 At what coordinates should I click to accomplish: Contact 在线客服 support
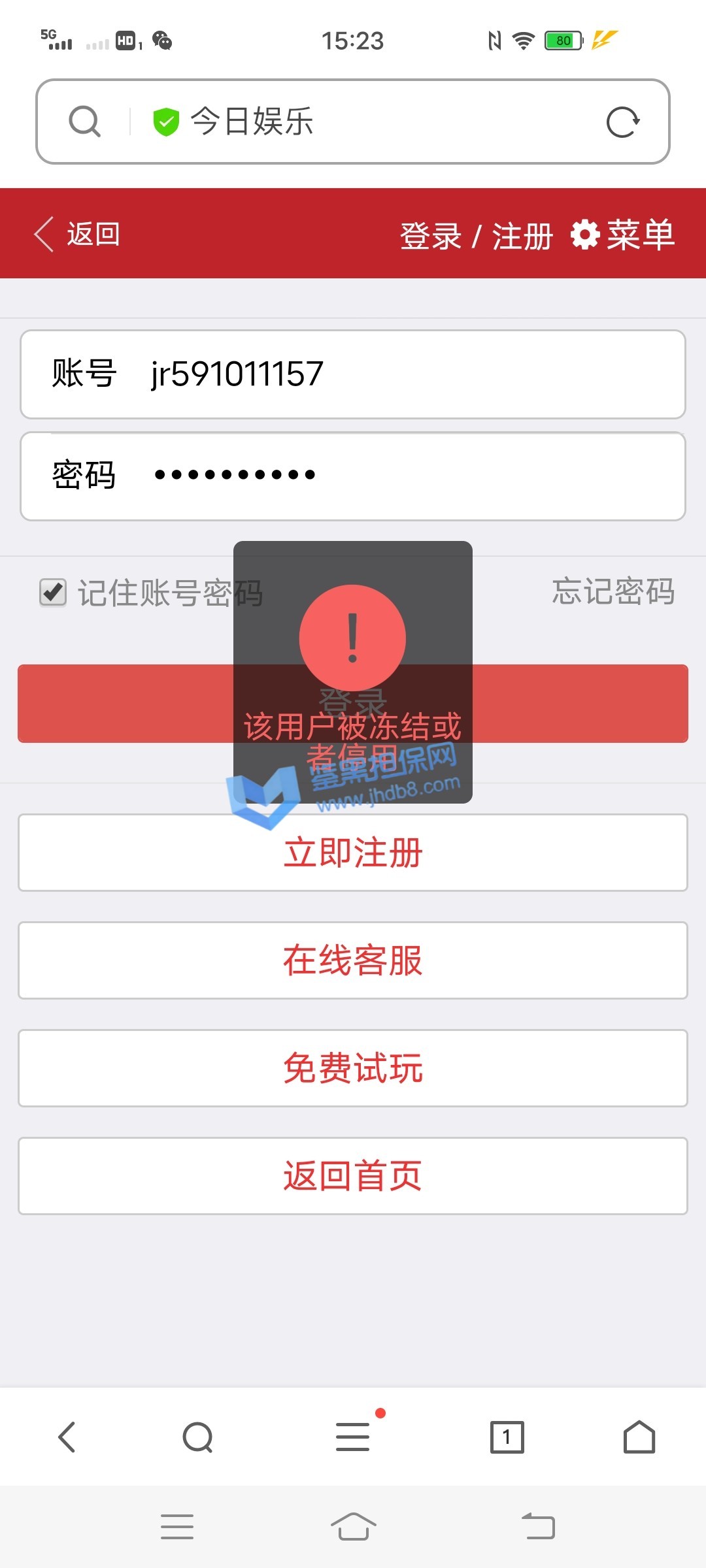tap(353, 960)
